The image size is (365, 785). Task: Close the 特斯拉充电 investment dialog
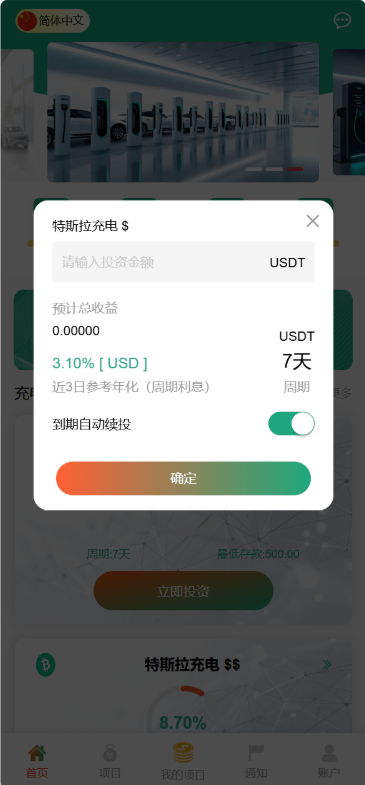312,221
